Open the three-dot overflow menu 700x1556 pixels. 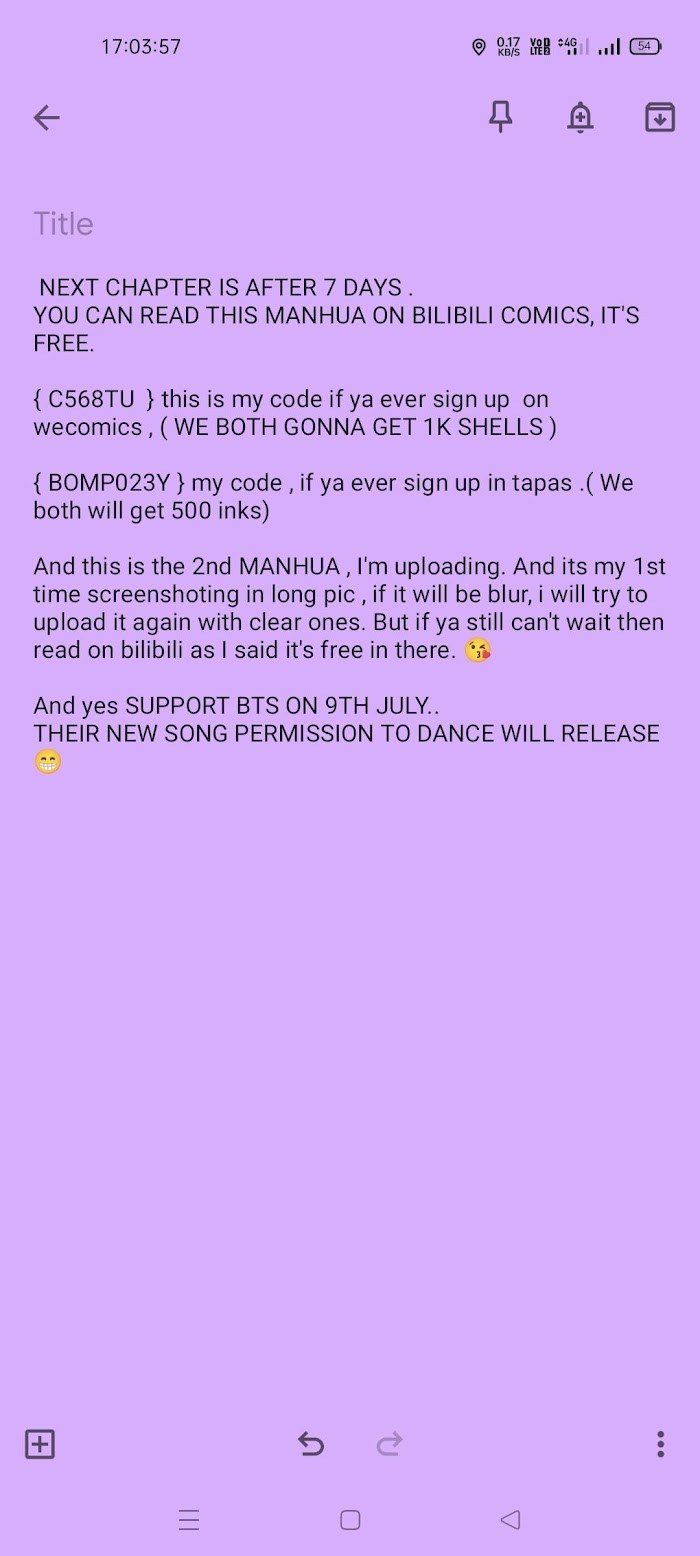660,1444
